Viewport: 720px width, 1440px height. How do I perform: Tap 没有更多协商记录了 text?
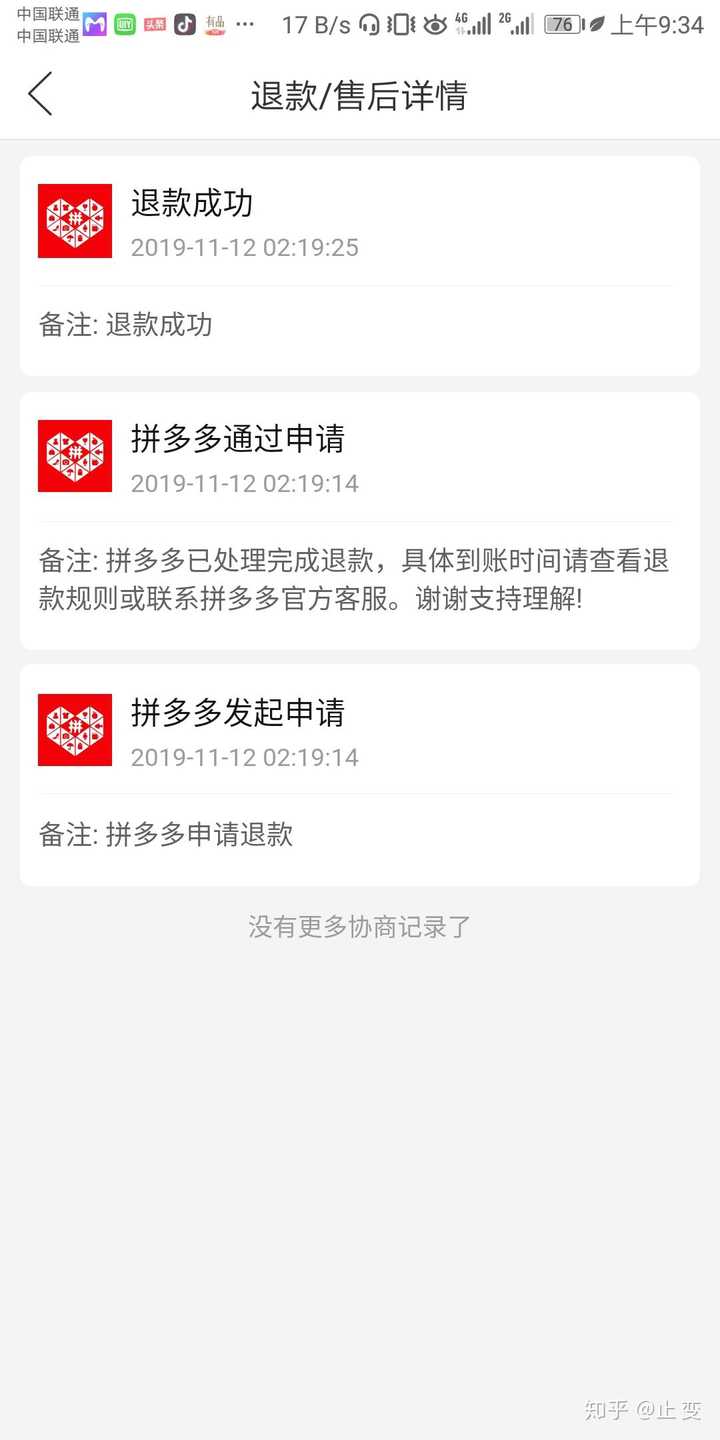click(358, 928)
